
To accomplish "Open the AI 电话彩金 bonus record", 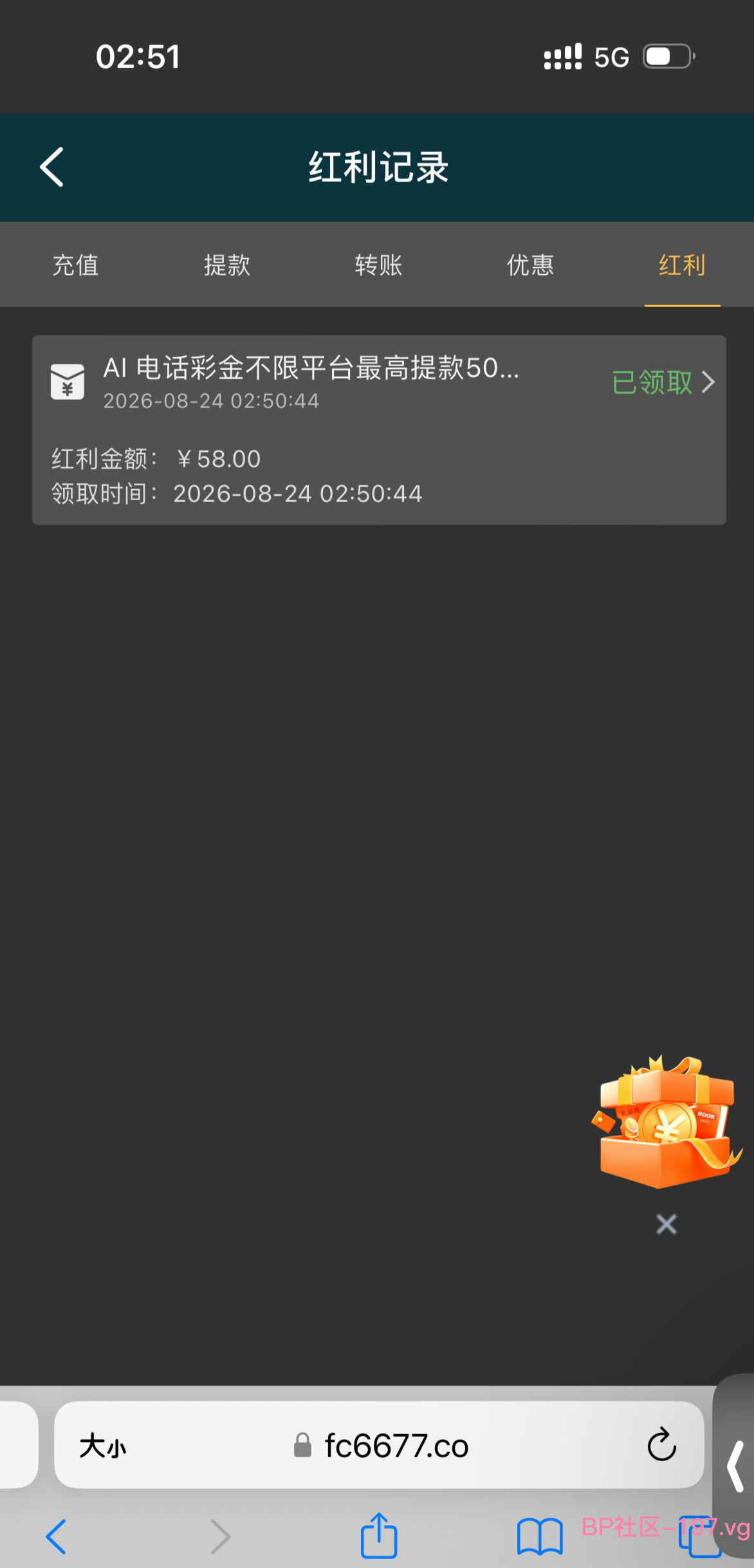I will (x=379, y=429).
